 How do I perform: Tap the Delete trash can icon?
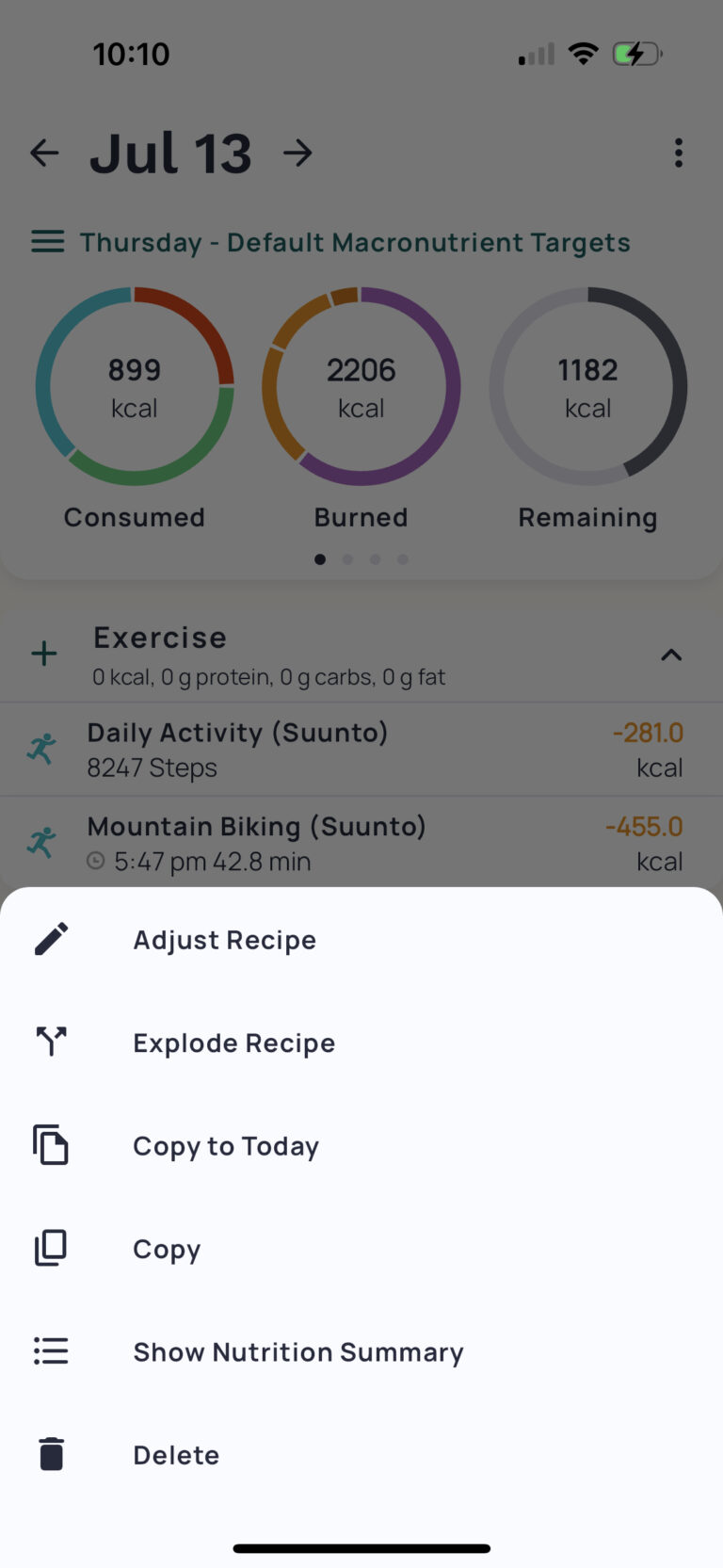click(50, 1453)
